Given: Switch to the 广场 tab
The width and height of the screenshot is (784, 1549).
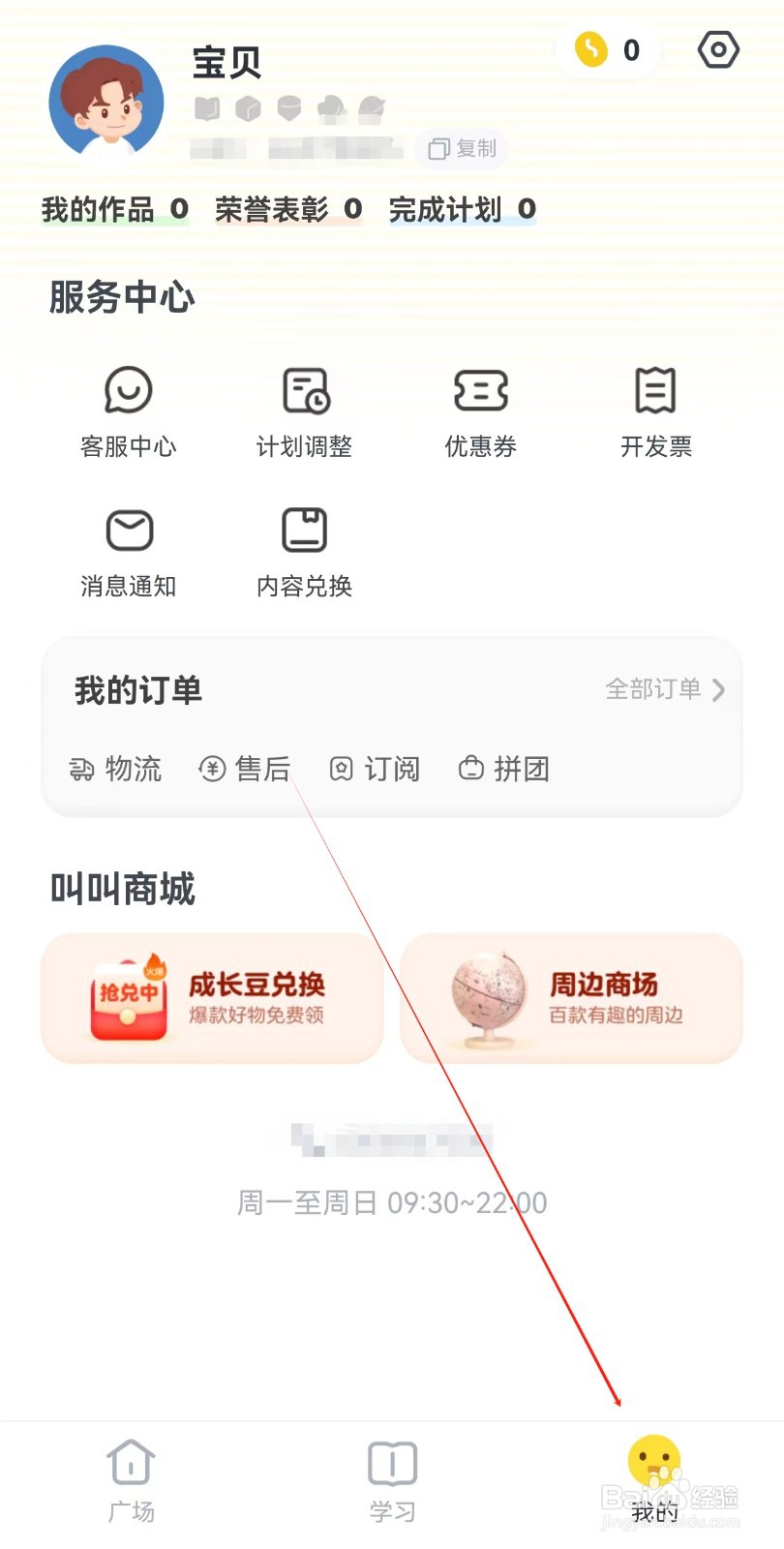Looking at the screenshot, I should 130,1476.
